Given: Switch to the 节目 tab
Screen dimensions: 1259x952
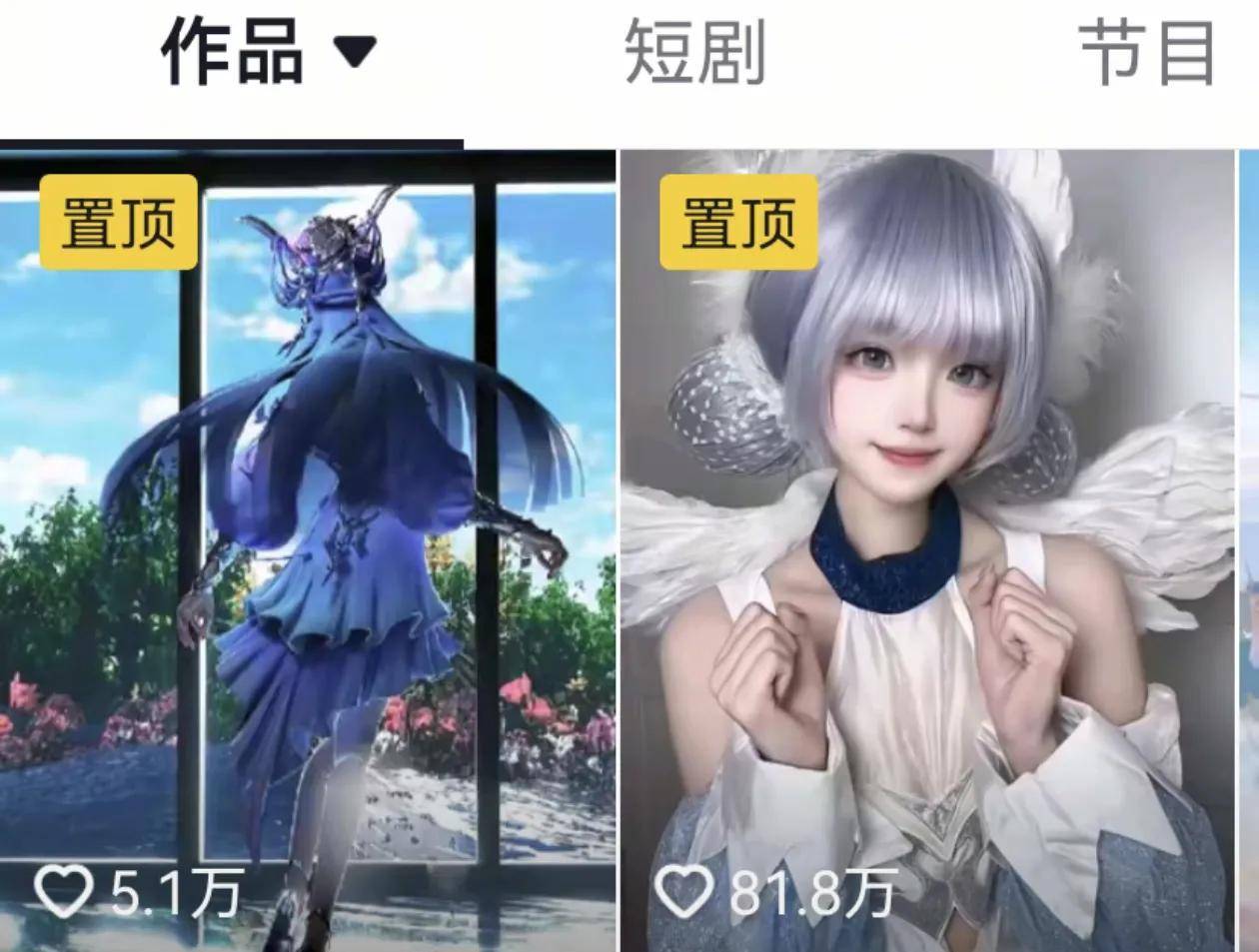Looking at the screenshot, I should coord(1146,52).
